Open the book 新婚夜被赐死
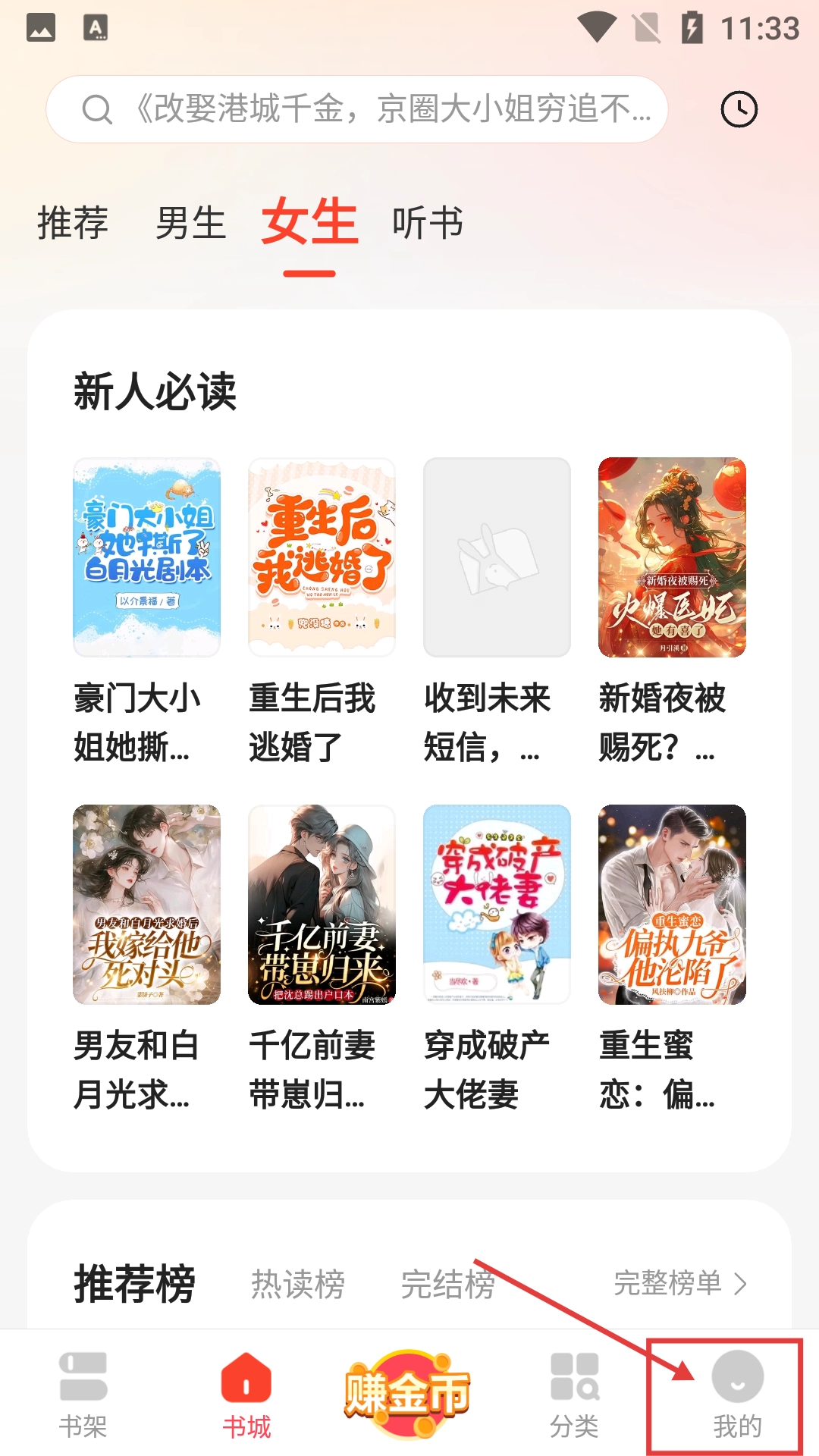819x1456 pixels. [672, 557]
